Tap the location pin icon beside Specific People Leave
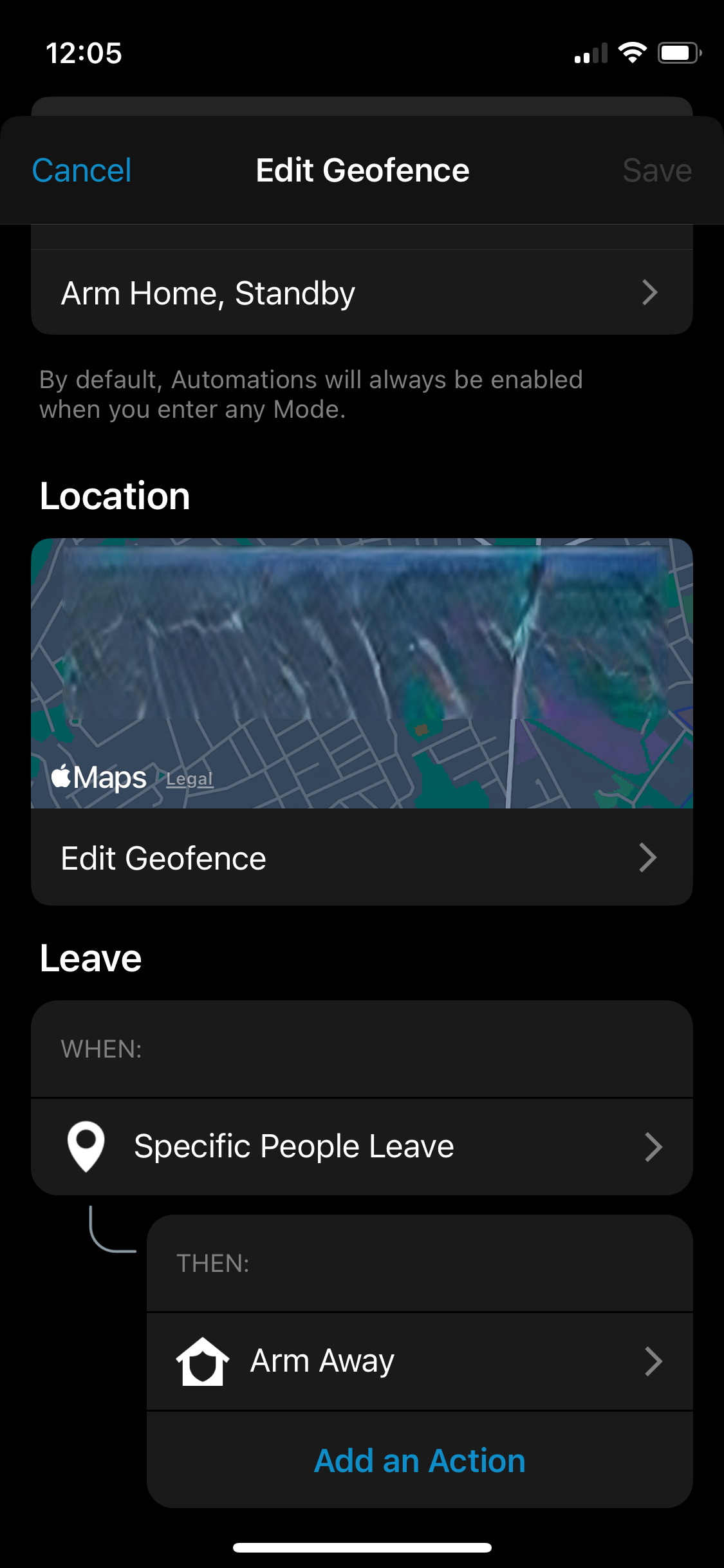The image size is (724, 1568). 86,1146
